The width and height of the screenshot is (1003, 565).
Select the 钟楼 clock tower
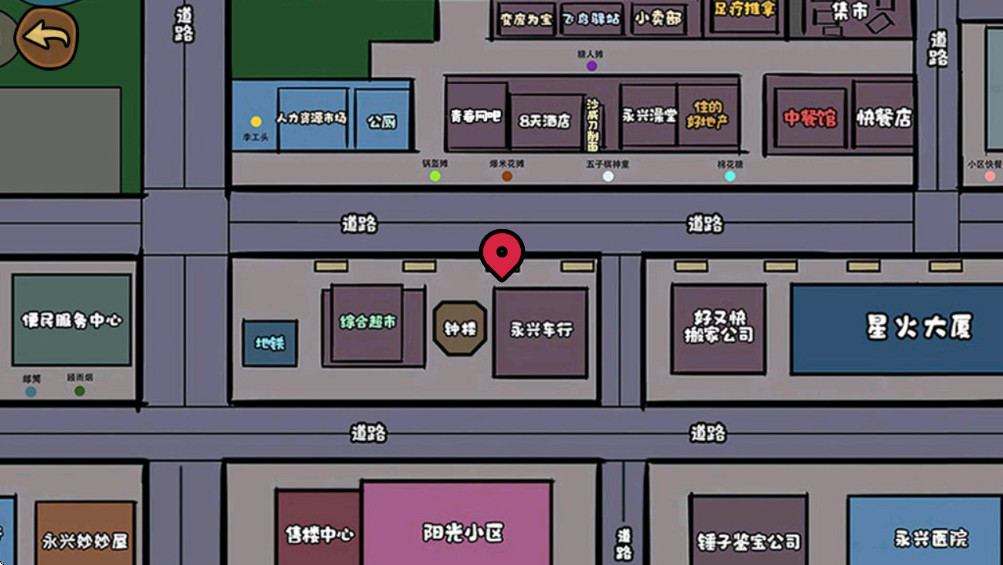point(460,328)
